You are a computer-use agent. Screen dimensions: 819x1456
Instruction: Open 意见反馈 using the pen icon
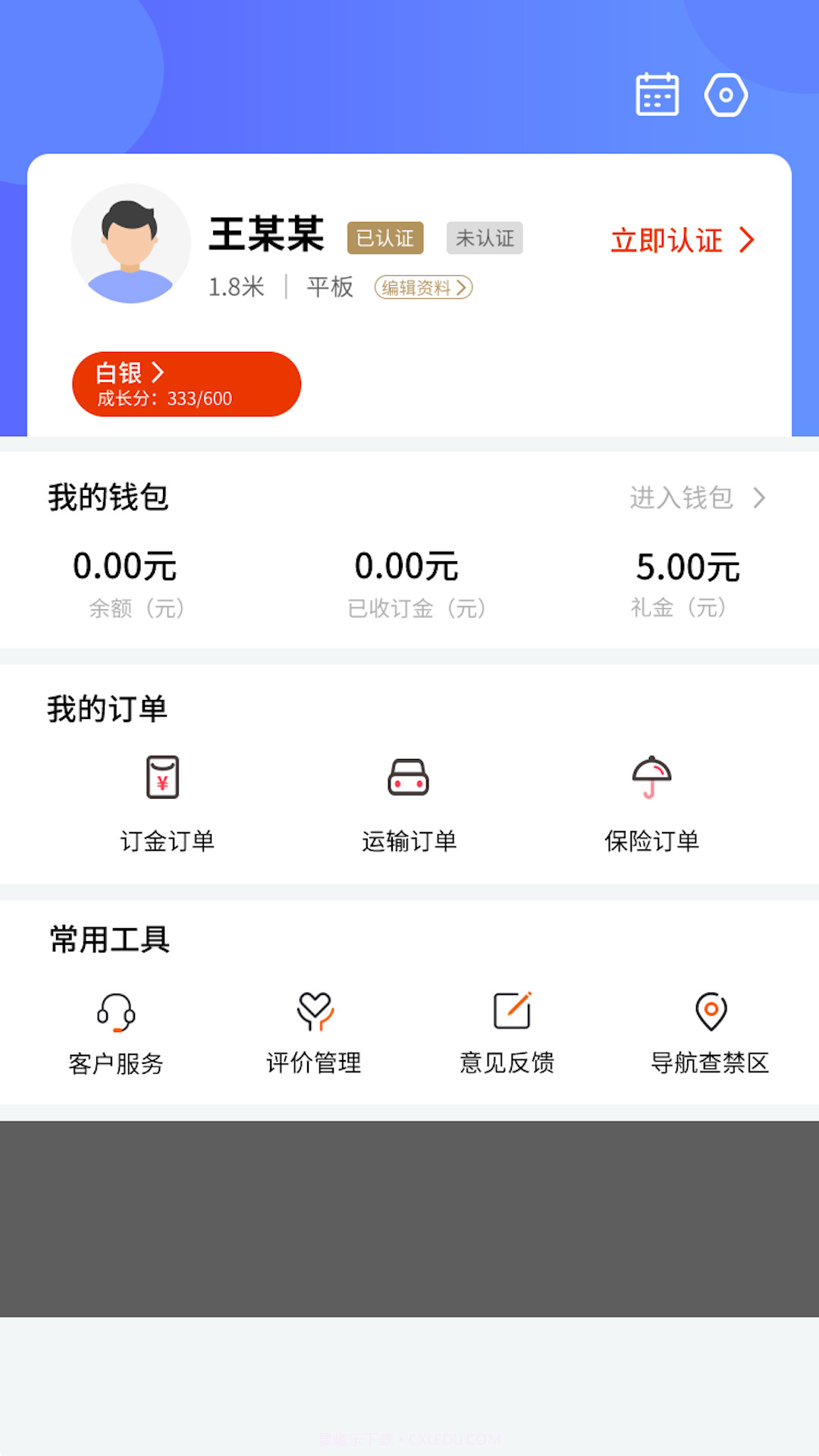coord(510,1010)
